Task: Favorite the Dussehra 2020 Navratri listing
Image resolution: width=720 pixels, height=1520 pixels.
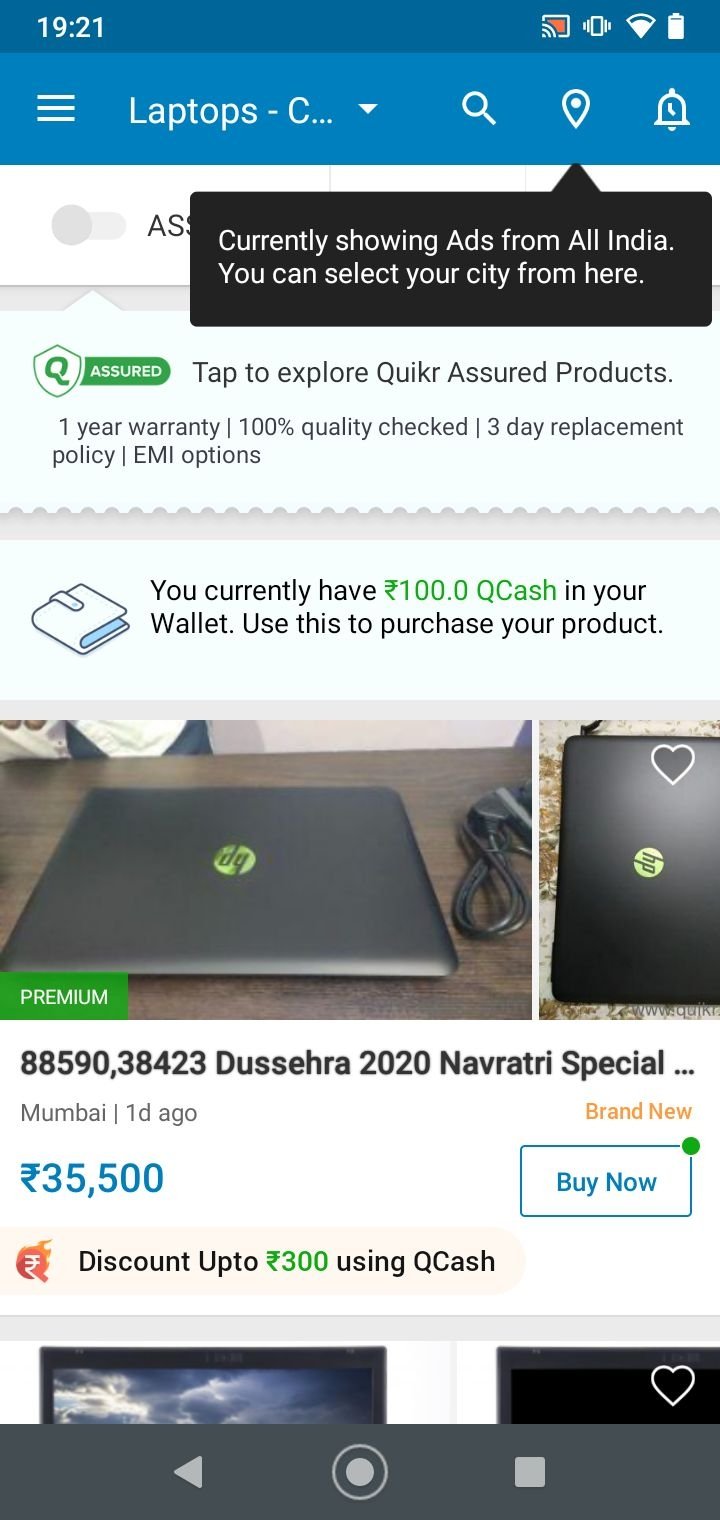Action: pyautogui.click(x=672, y=766)
